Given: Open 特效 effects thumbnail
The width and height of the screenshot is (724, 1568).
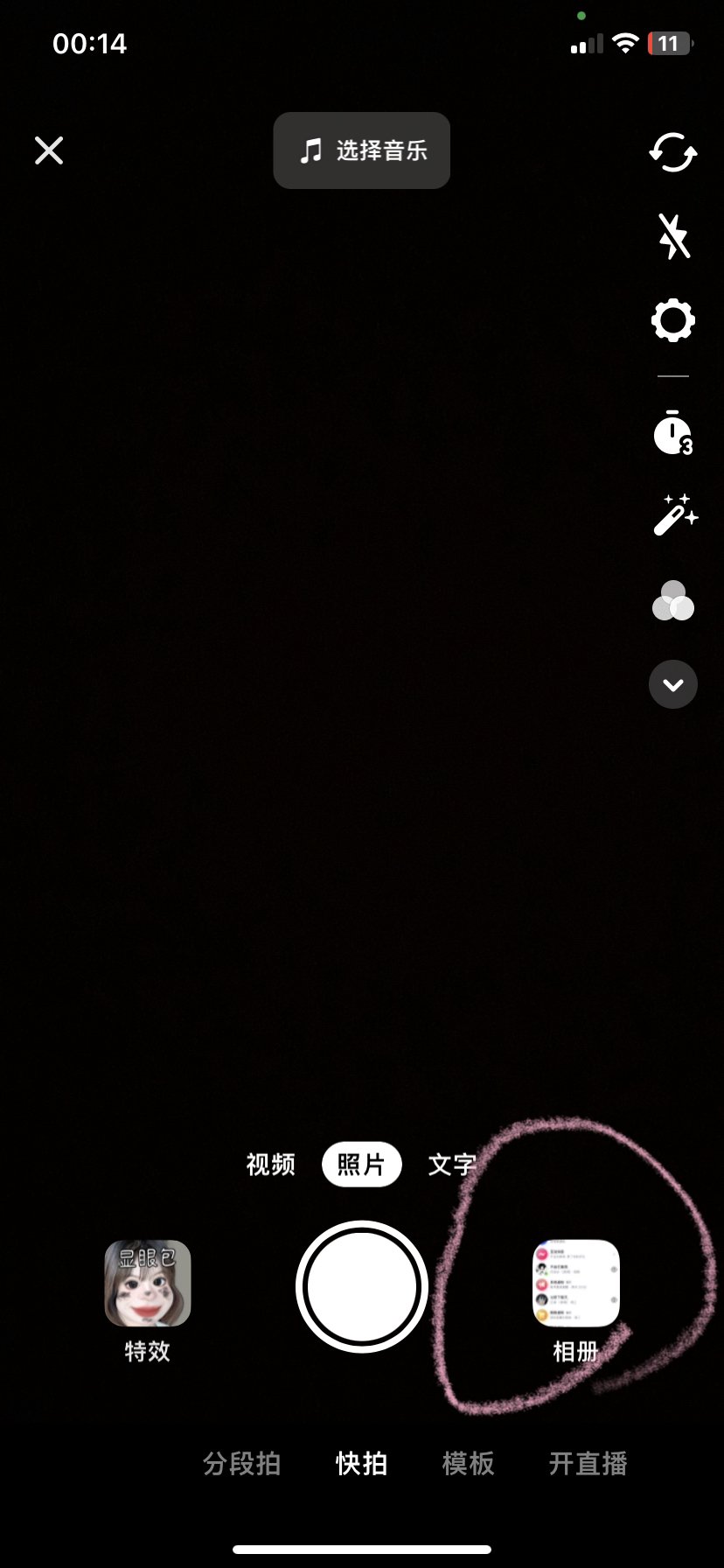Looking at the screenshot, I should point(148,1284).
